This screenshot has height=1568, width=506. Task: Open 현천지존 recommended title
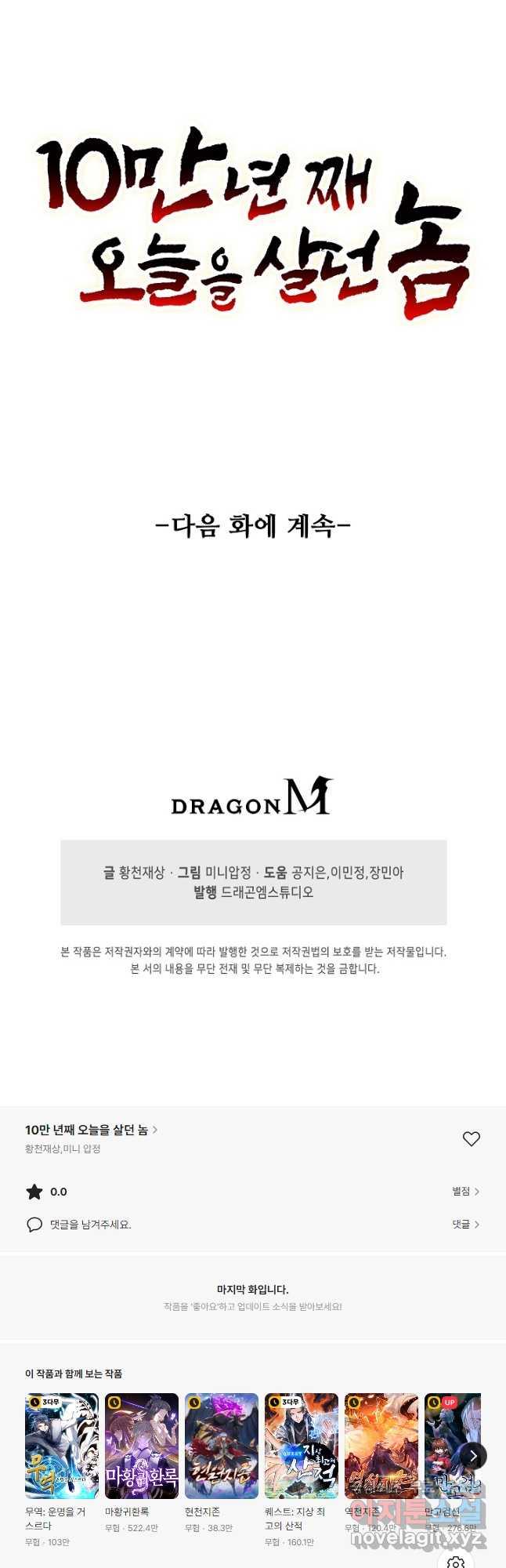coord(222,1446)
